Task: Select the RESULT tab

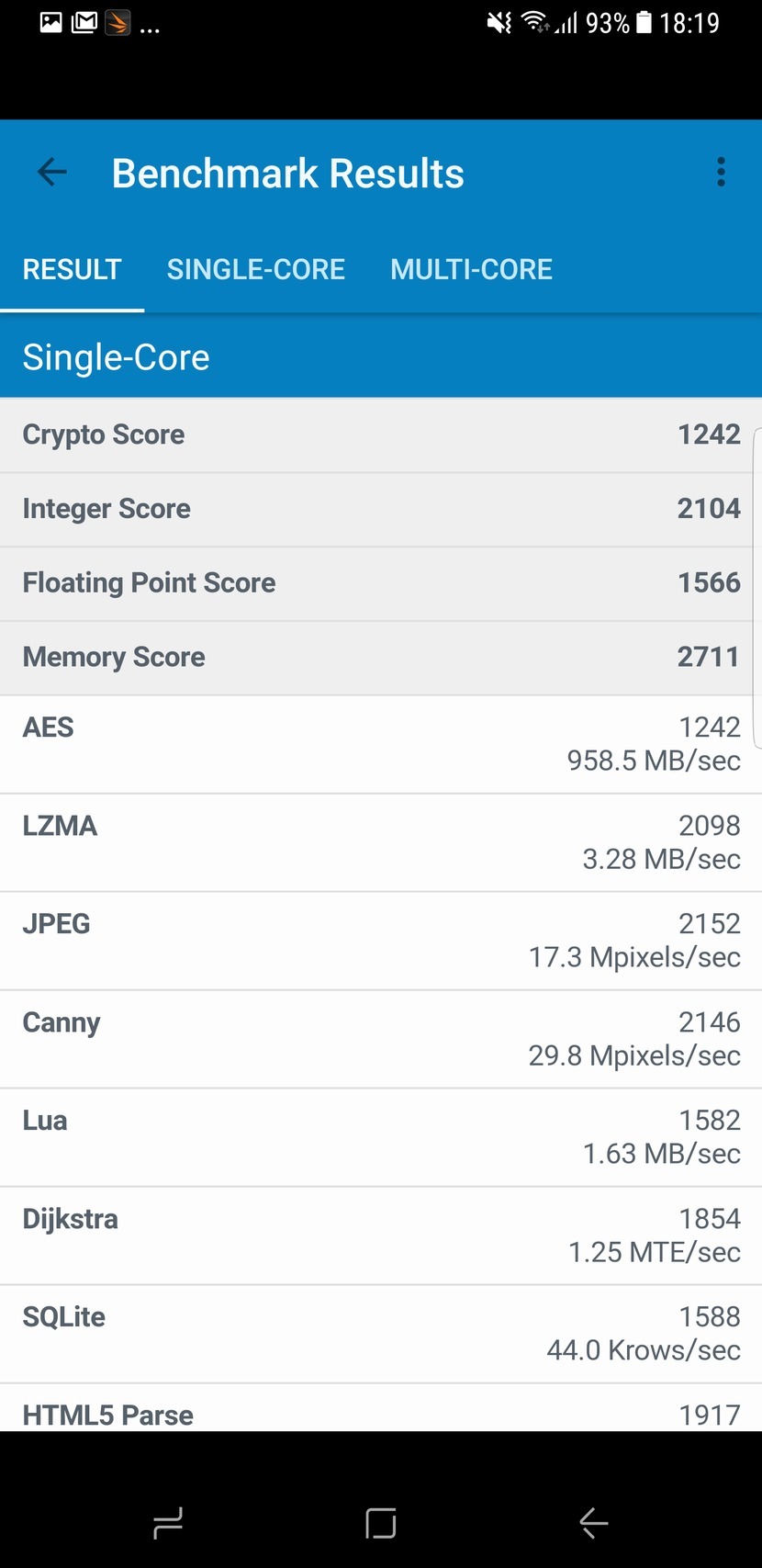Action: coord(72,268)
